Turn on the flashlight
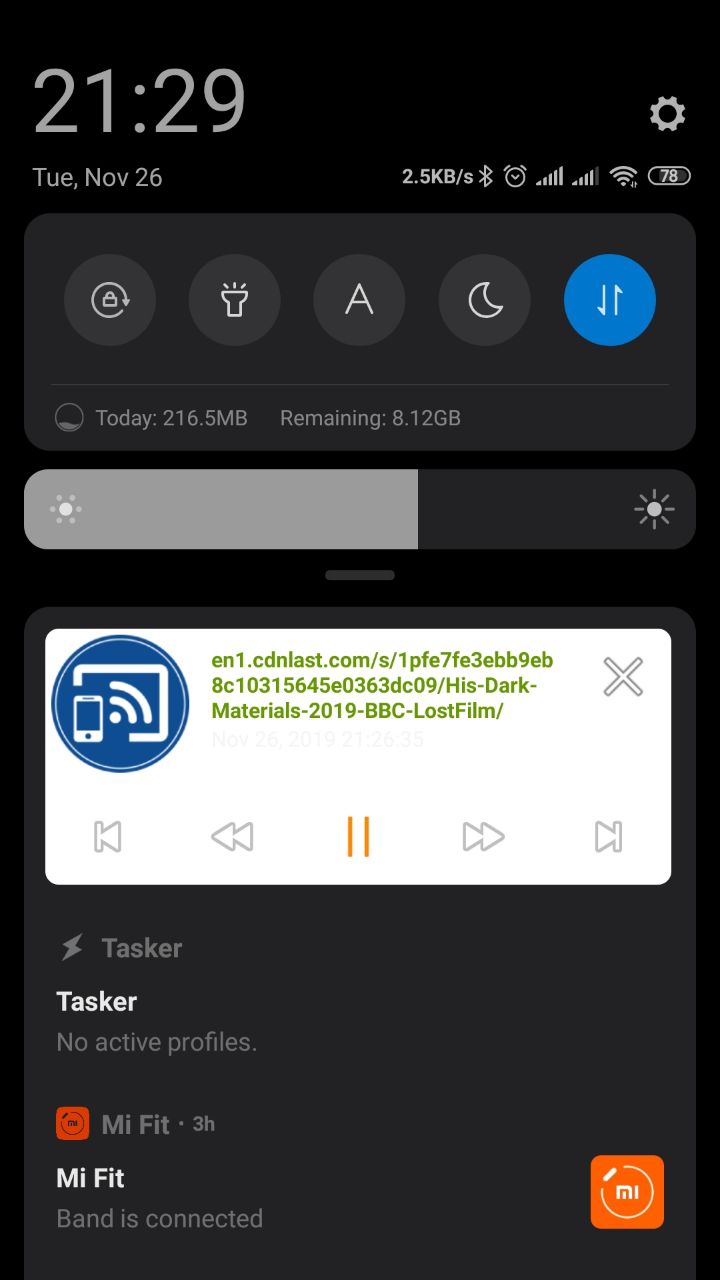 235,300
